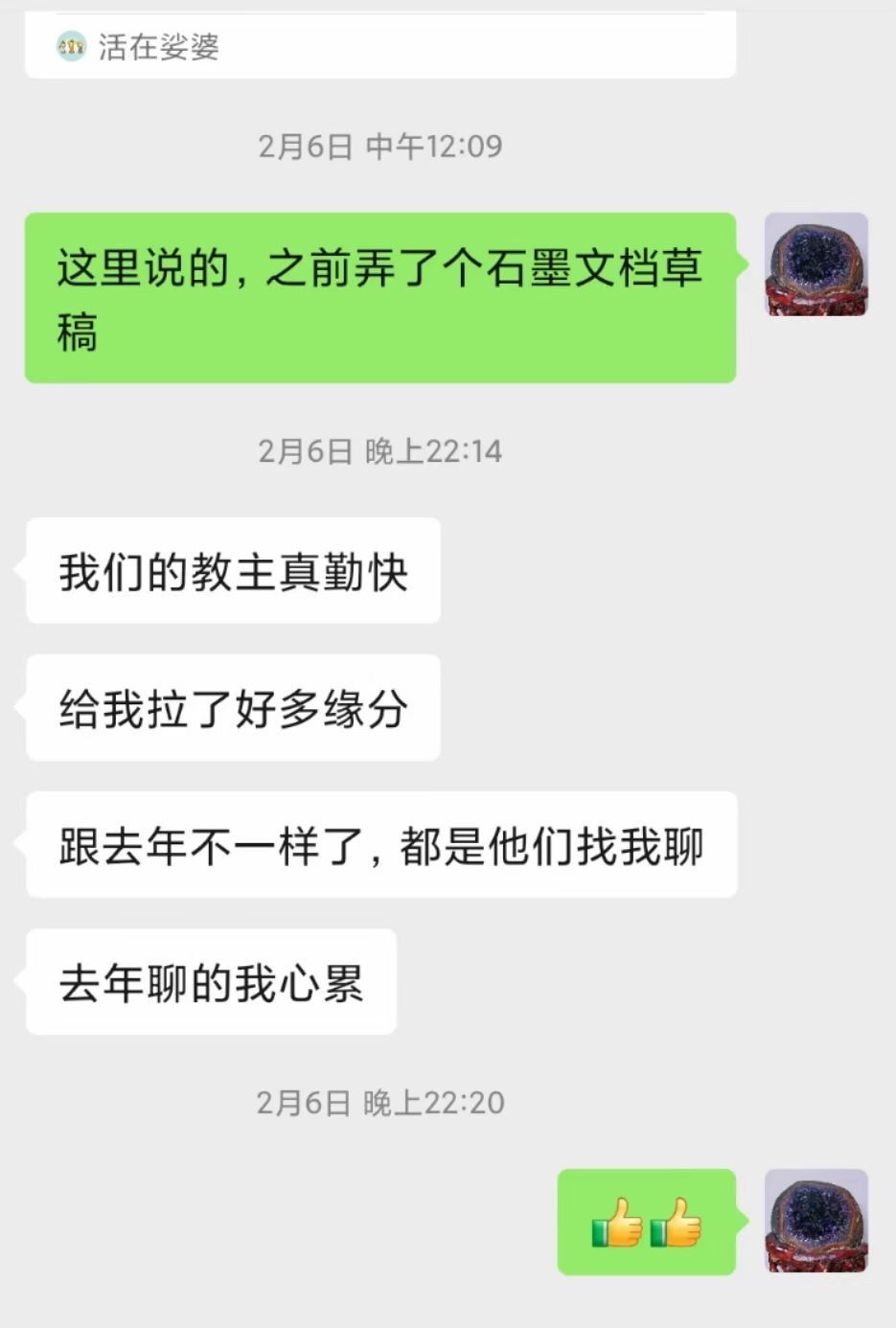896x1328 pixels.
Task: Click the thumbs-up message bubble
Action: tap(646, 1225)
